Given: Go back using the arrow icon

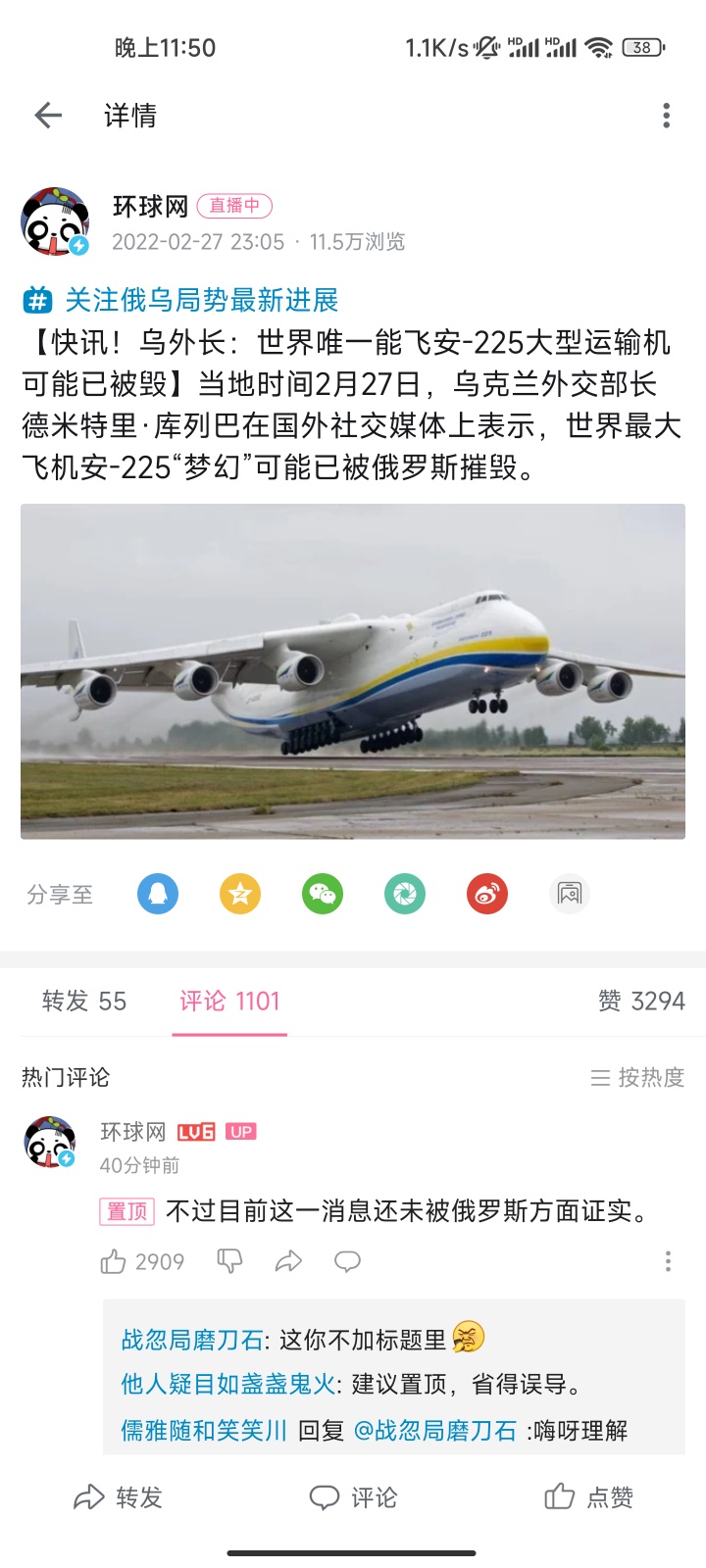Looking at the screenshot, I should click(48, 116).
